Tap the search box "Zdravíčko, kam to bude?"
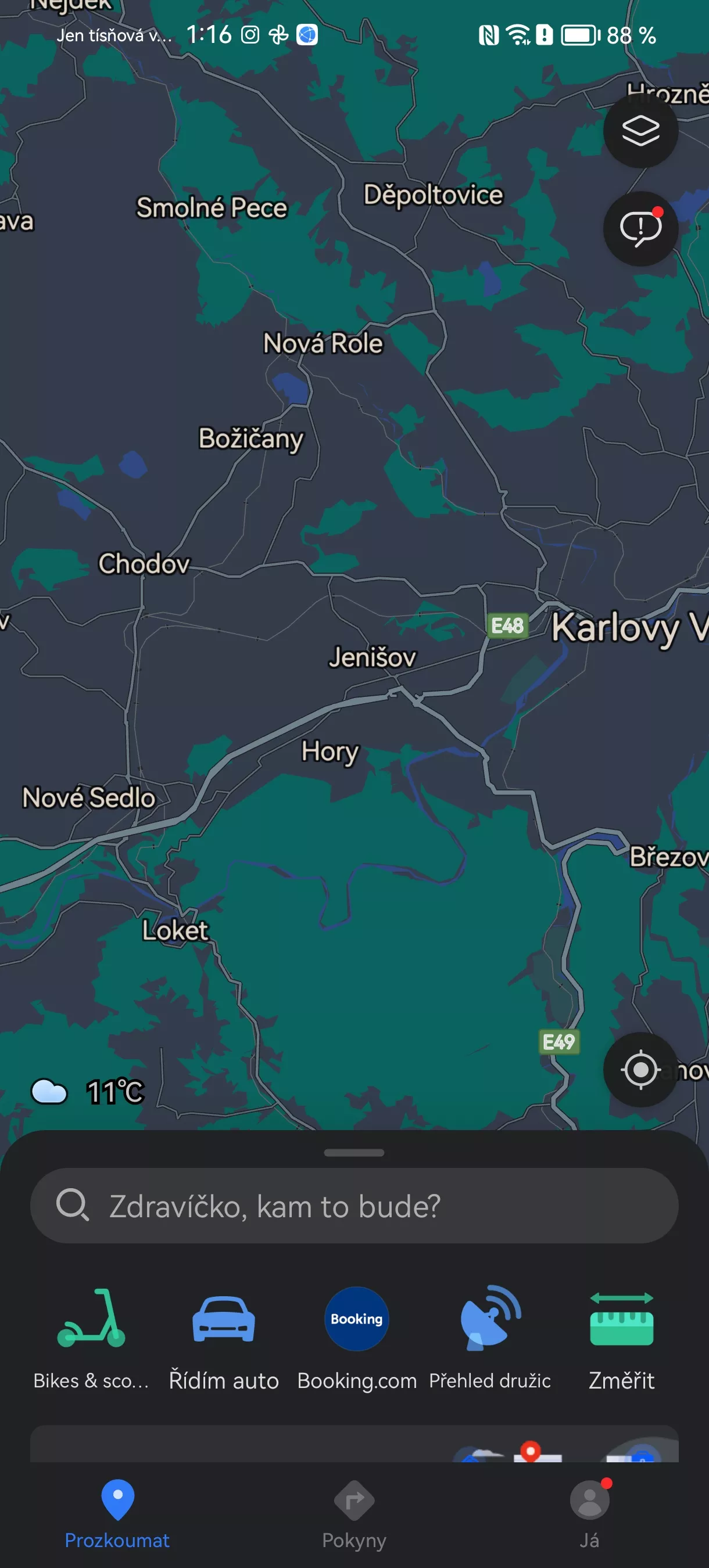Viewport: 709px width, 1568px height. (354, 1206)
